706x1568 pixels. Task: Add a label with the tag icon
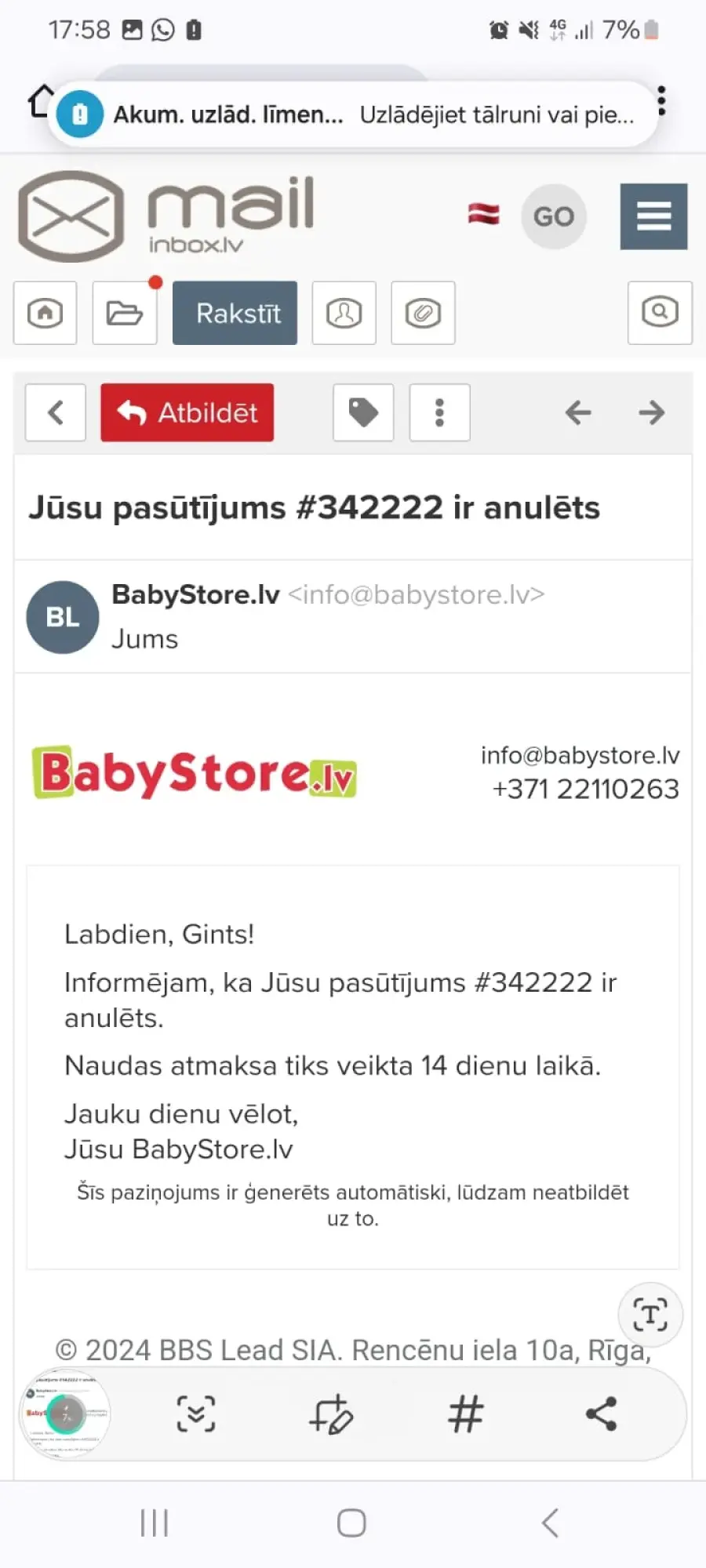pos(363,412)
